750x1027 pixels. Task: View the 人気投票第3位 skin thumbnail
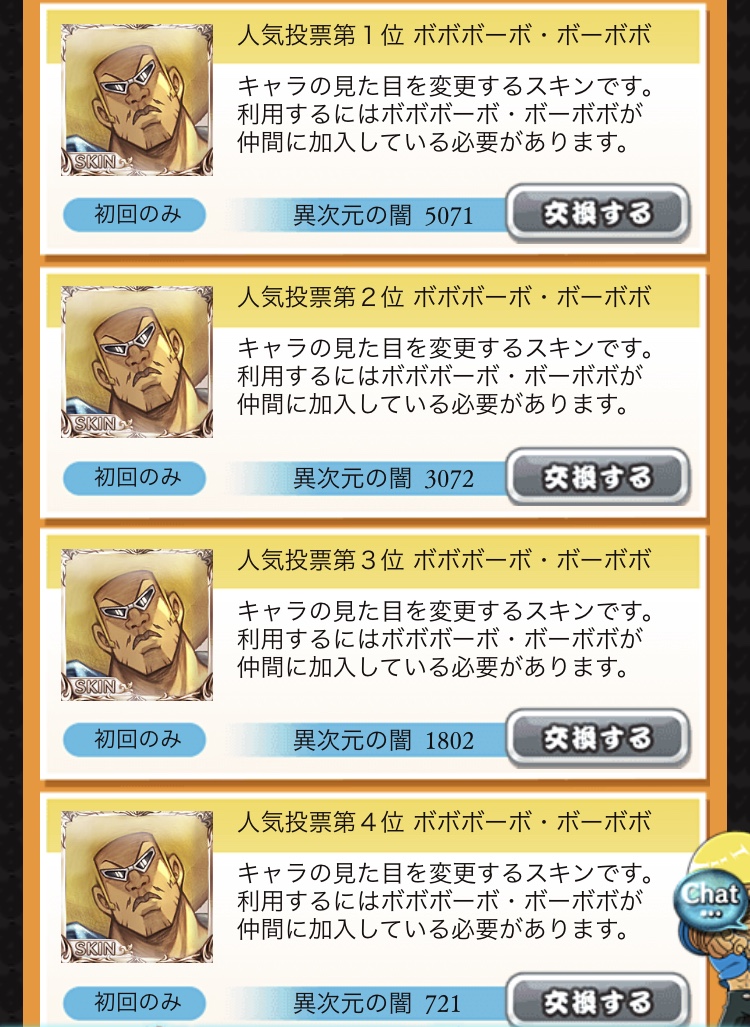coord(137,625)
